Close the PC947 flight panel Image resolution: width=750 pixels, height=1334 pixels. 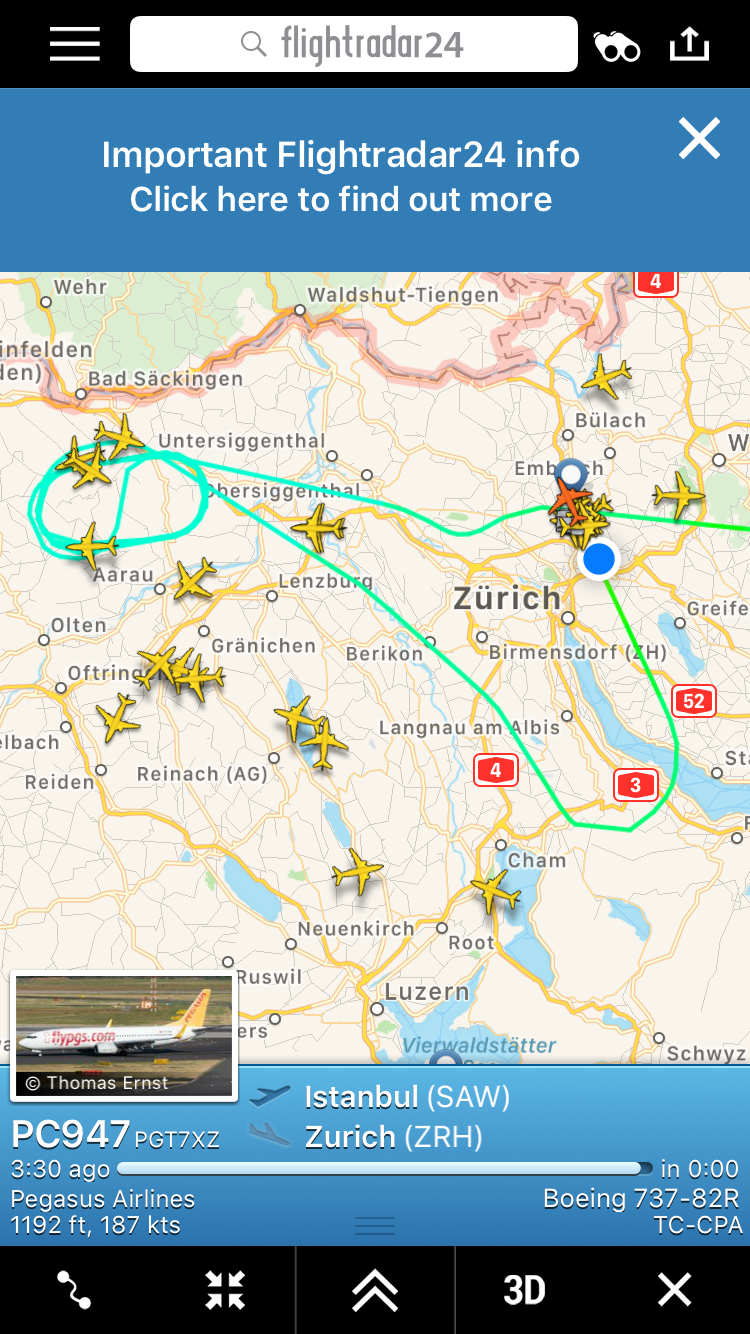pos(674,1290)
